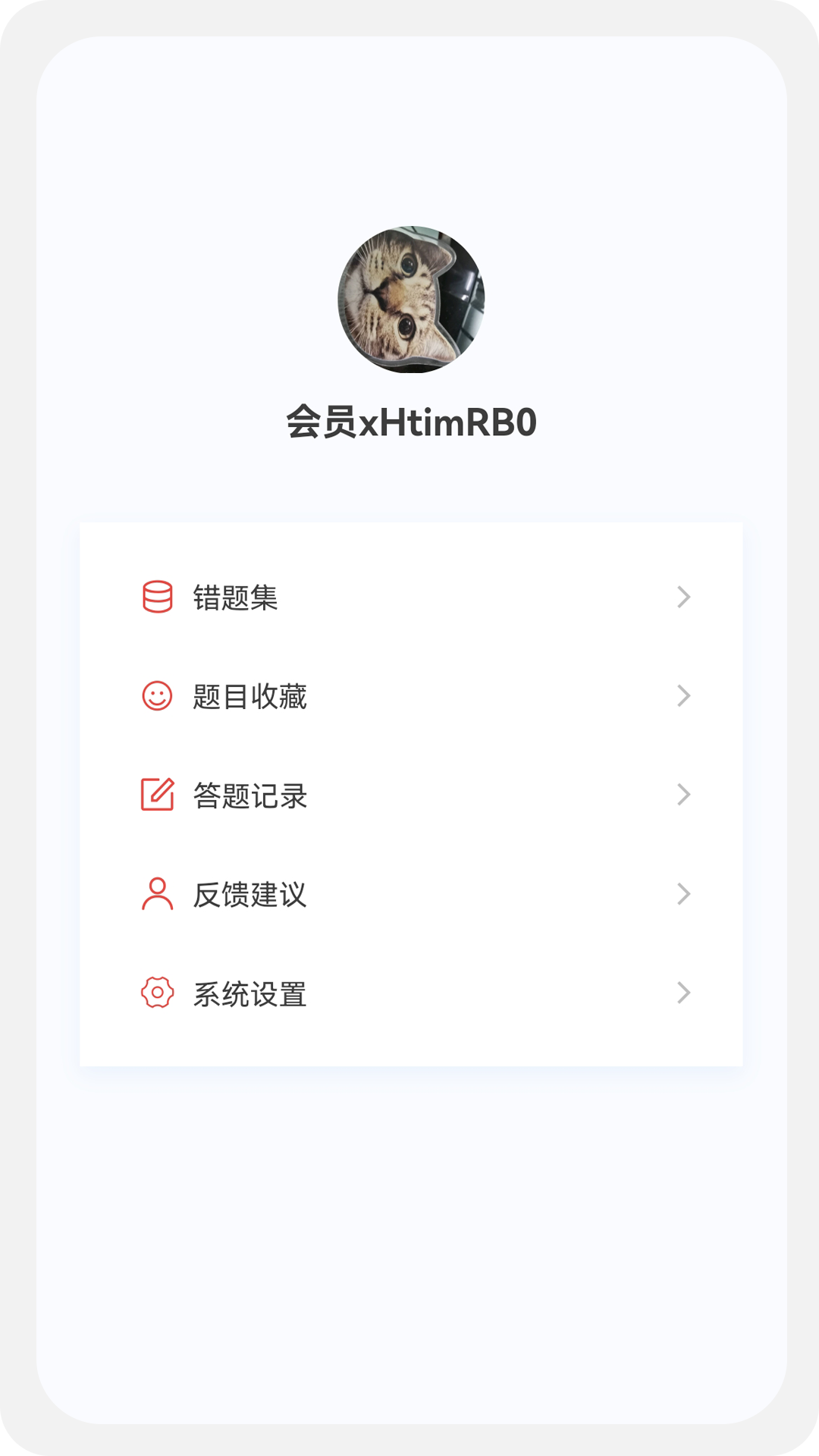Expand the 错题集 row chevron

click(685, 598)
